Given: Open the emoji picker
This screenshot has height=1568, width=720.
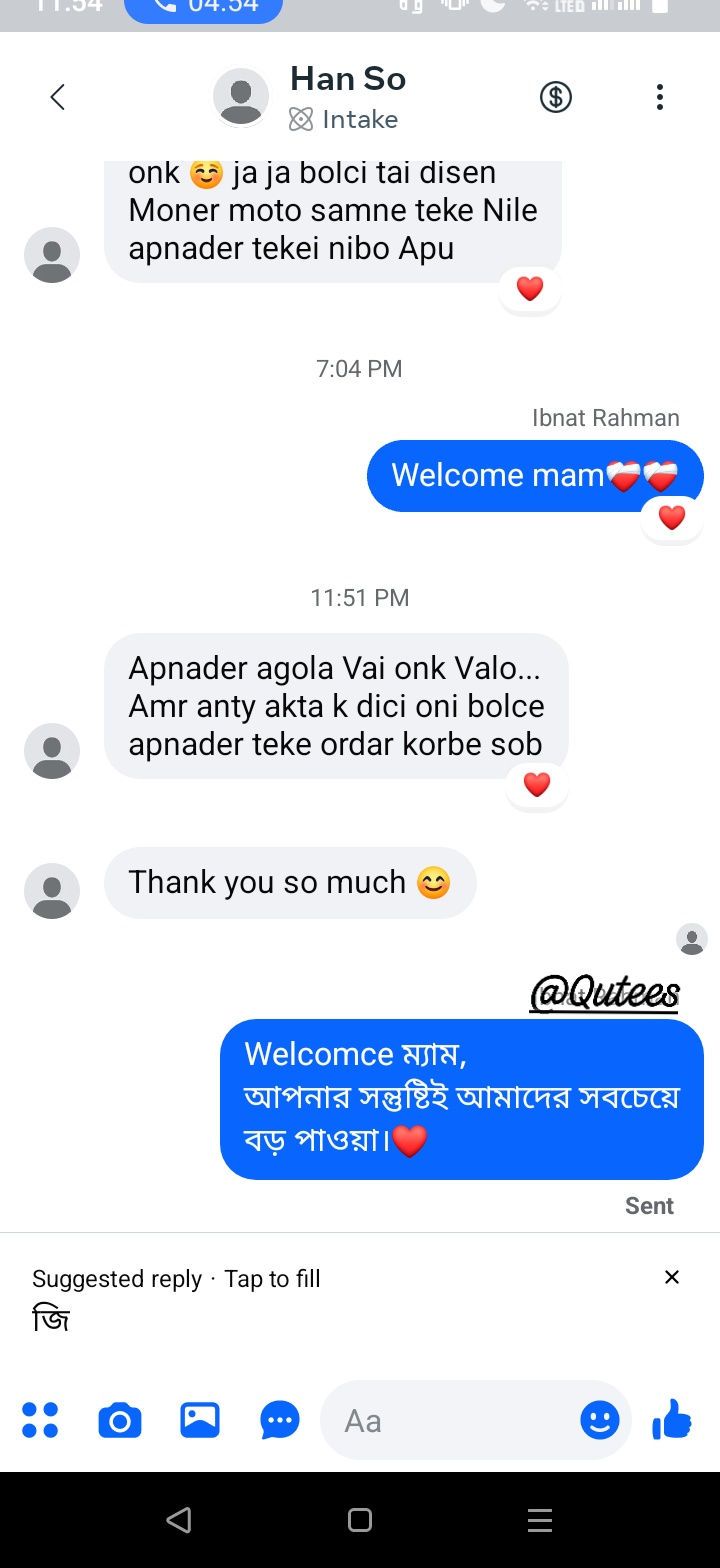Looking at the screenshot, I should pos(600,1420).
